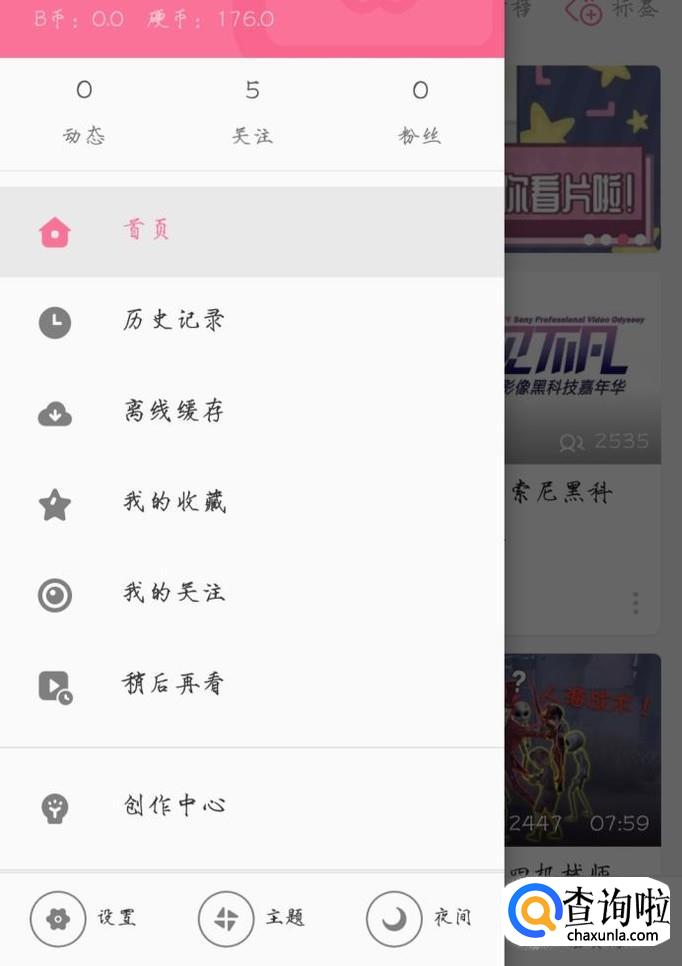Show my 粉丝 followers list
Screen dimensions: 682x966
pyautogui.click(x=420, y=112)
